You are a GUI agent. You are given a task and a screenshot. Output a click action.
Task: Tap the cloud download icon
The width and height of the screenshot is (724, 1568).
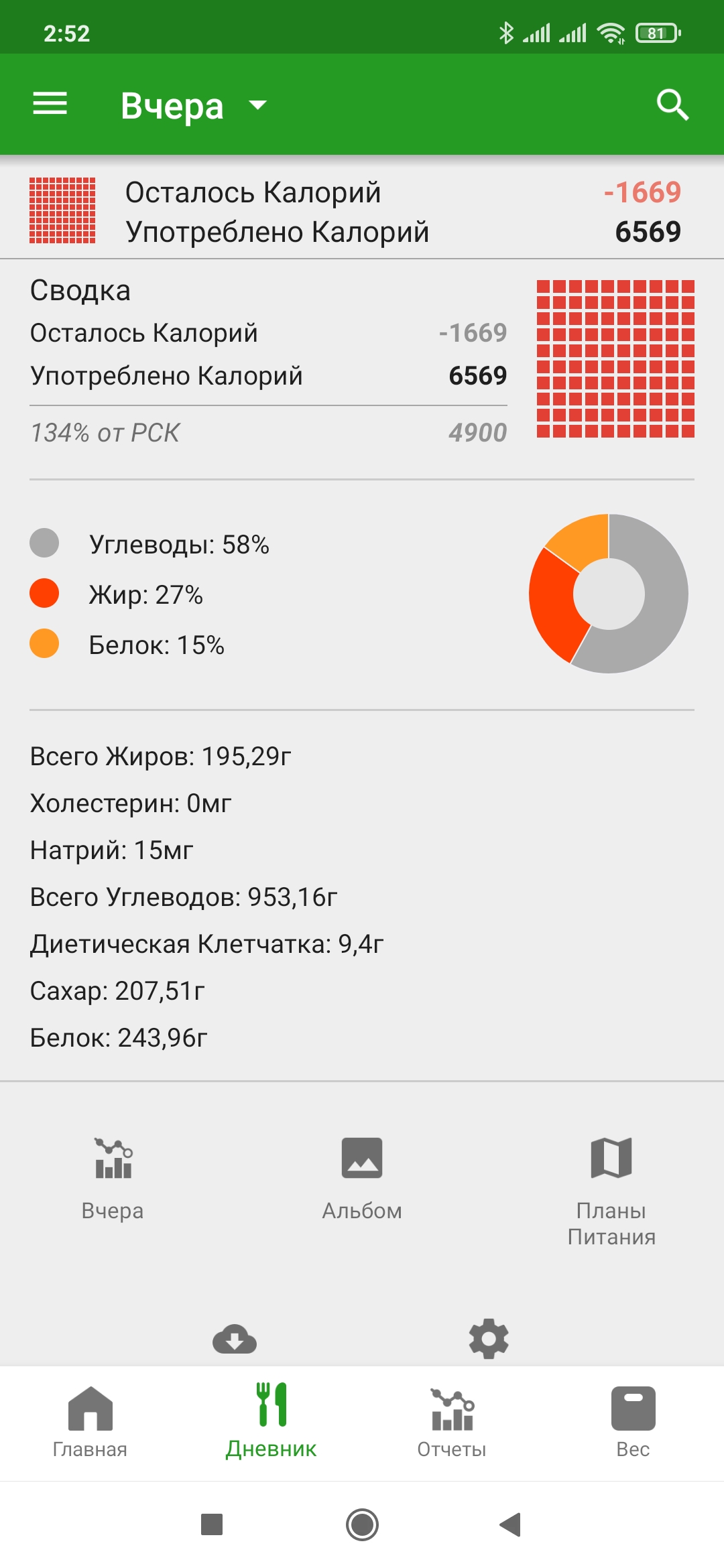click(x=235, y=1340)
